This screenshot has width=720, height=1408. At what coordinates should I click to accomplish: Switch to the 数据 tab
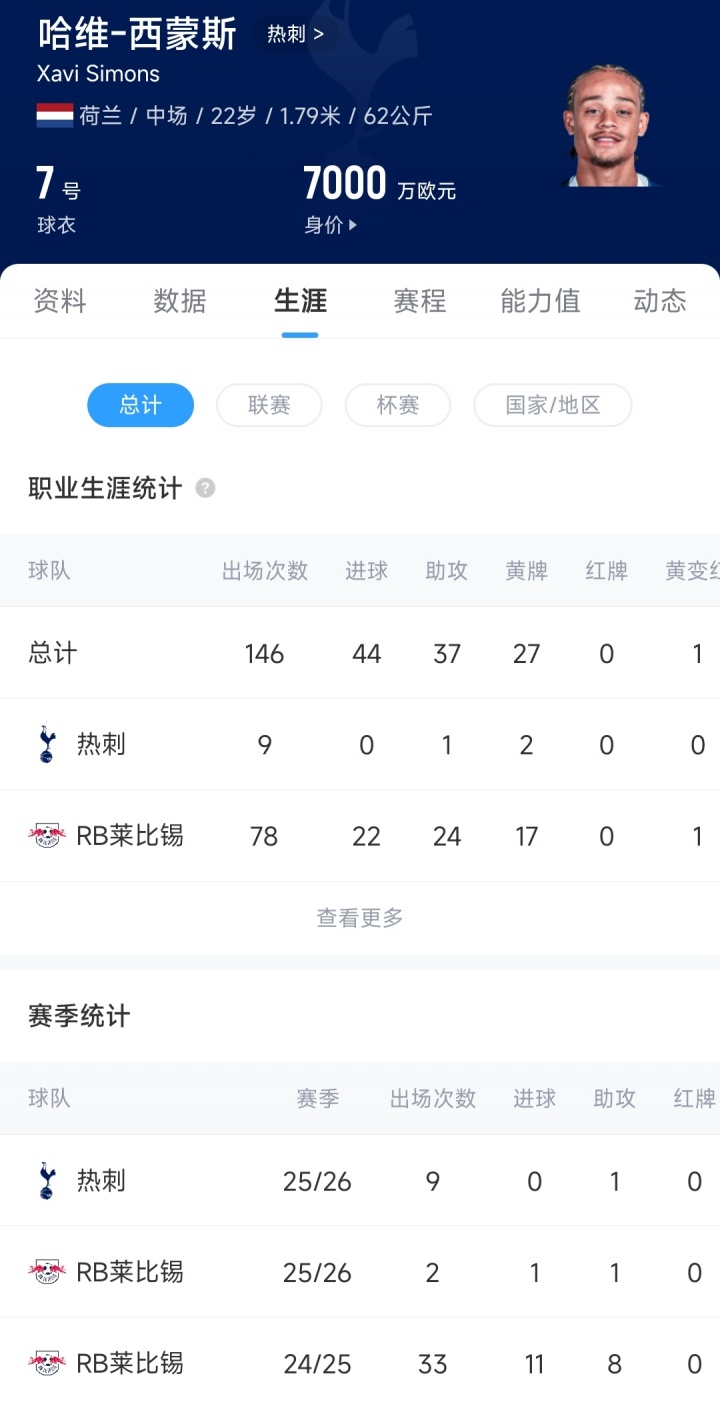pyautogui.click(x=180, y=301)
